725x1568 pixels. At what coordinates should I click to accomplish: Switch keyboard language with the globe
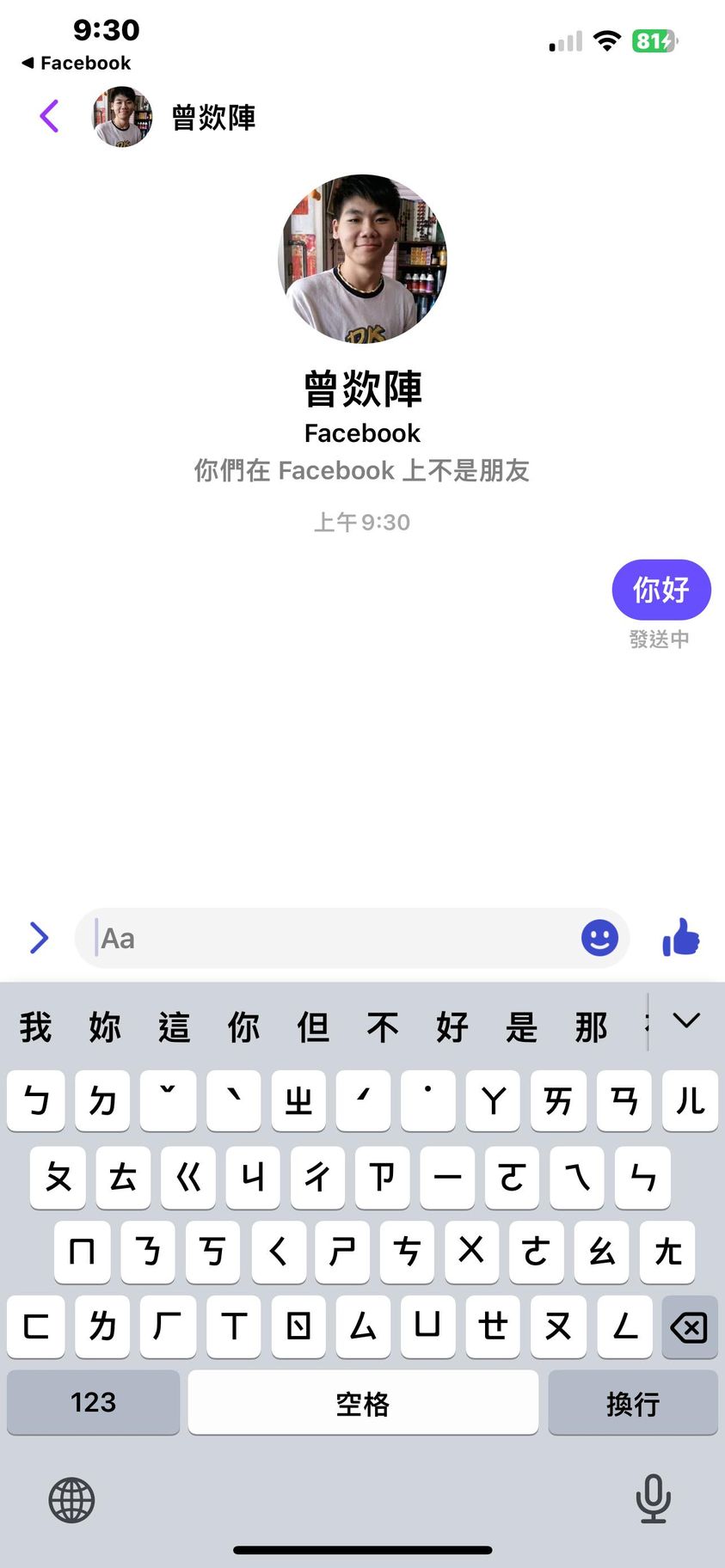pos(71,1500)
